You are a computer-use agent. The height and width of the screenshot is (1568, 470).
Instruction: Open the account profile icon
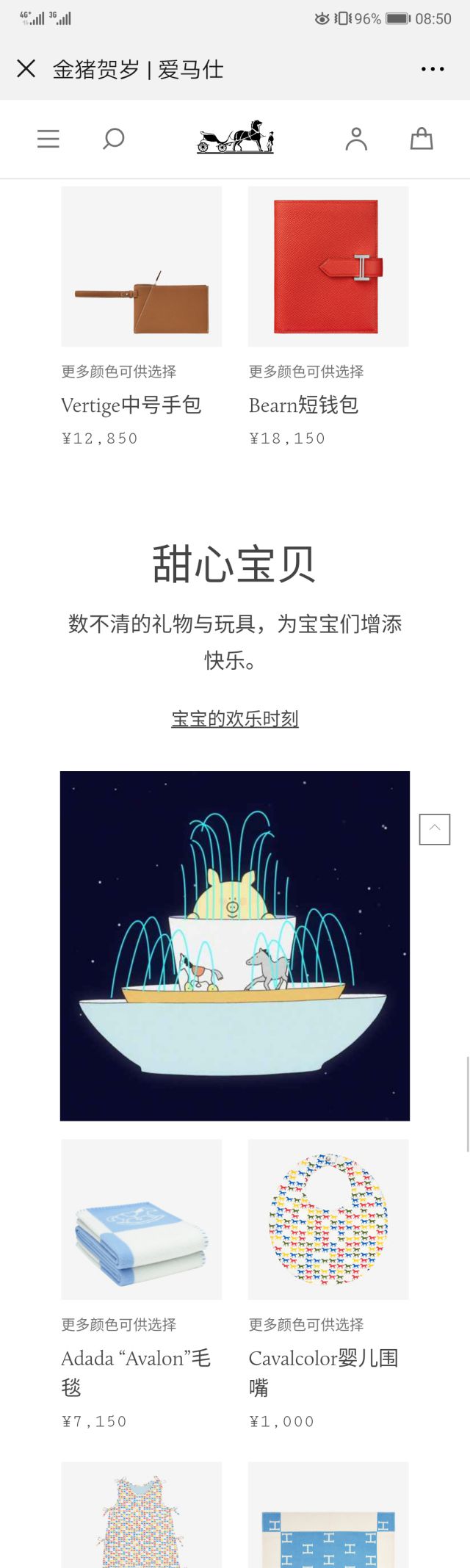click(356, 139)
